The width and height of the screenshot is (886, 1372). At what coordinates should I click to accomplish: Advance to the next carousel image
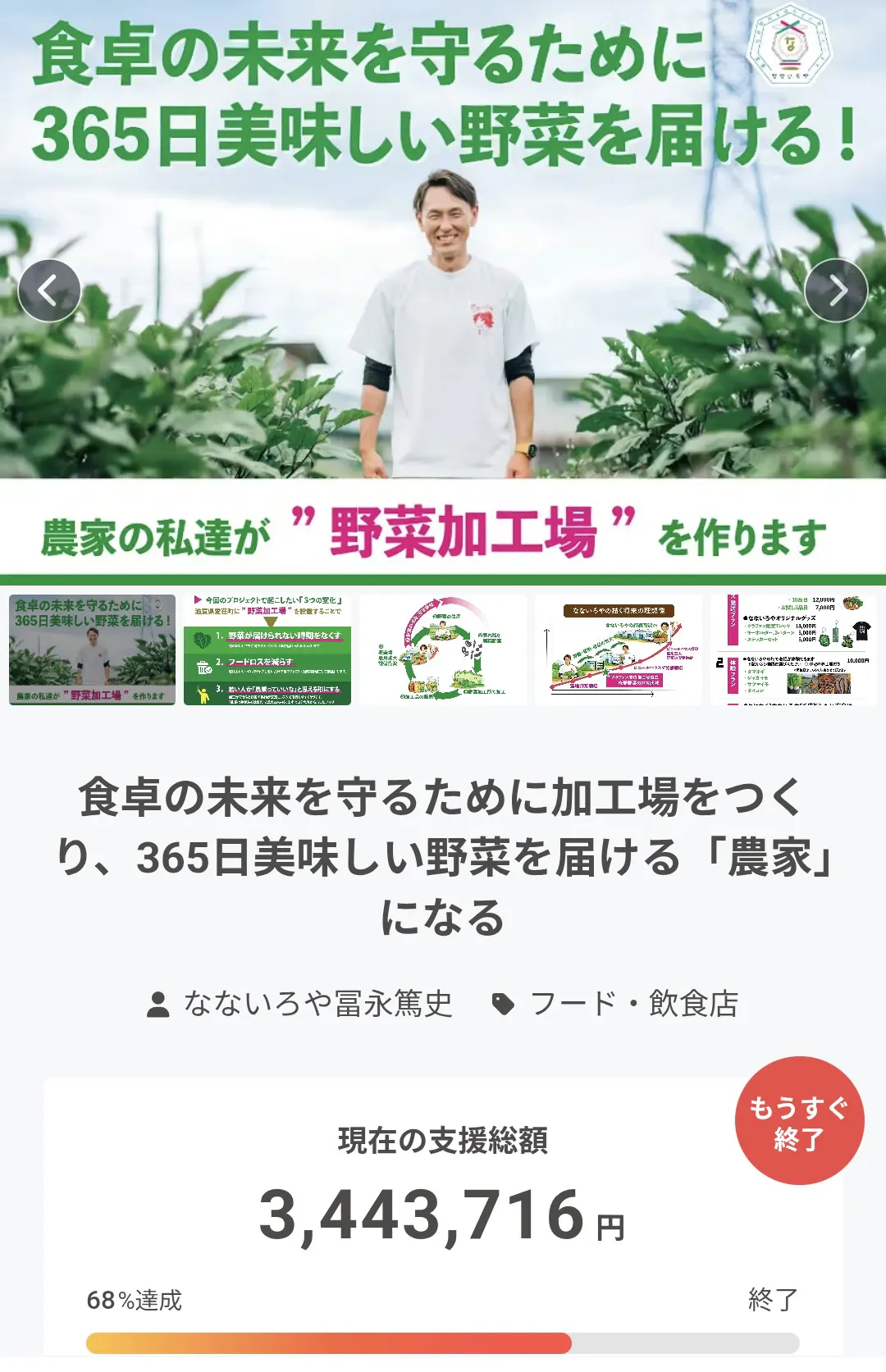[836, 290]
